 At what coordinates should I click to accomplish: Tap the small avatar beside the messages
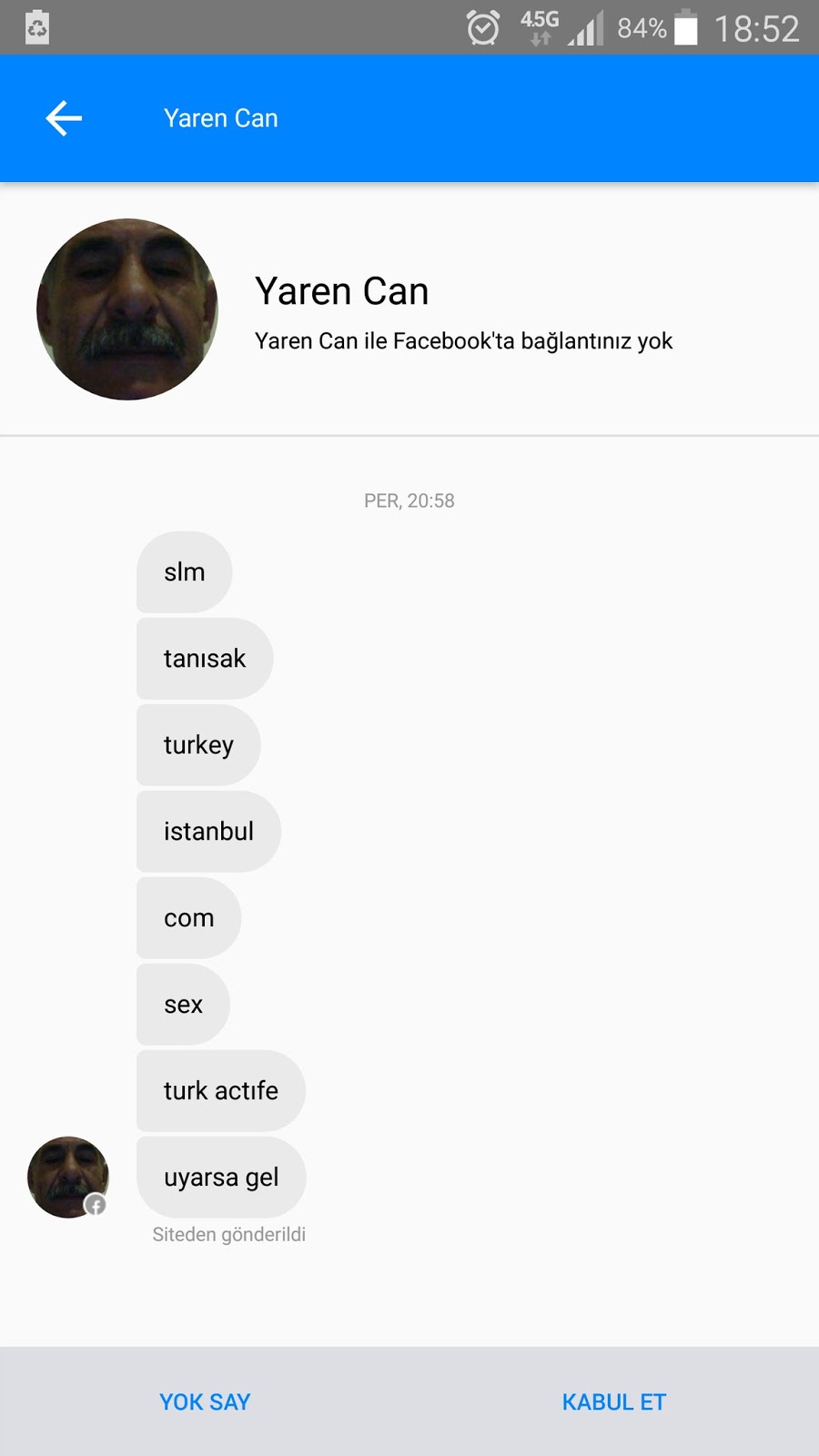[68, 1177]
